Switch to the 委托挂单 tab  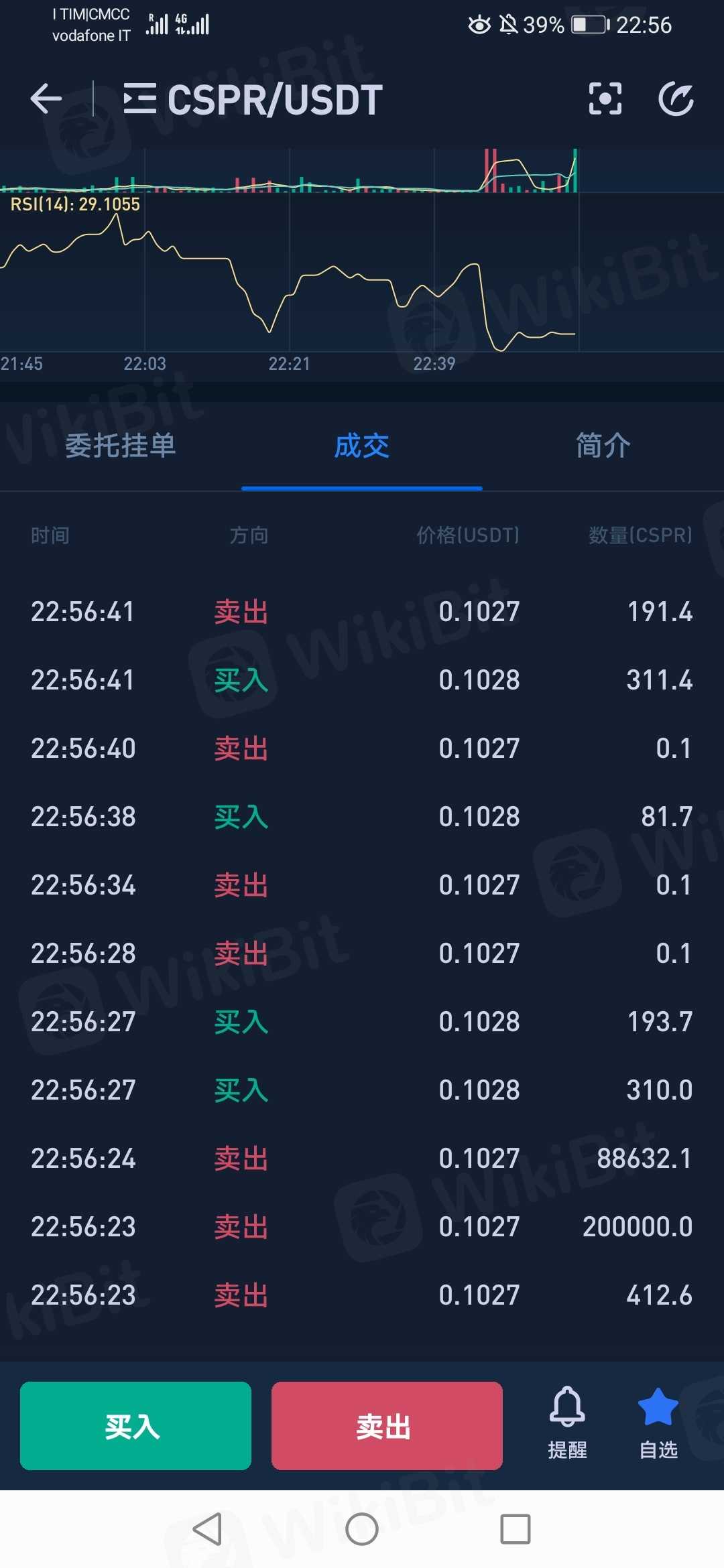pyautogui.click(x=121, y=446)
